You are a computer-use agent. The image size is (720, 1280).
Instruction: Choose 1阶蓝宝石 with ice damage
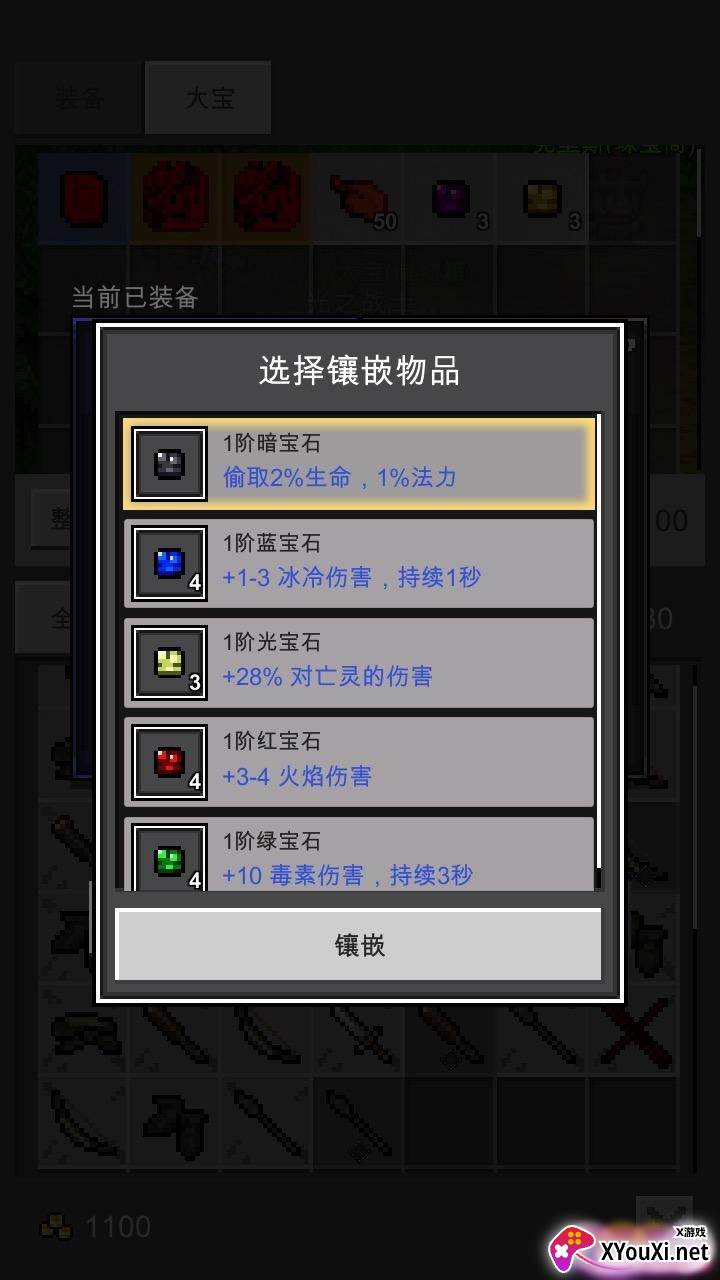(x=359, y=563)
